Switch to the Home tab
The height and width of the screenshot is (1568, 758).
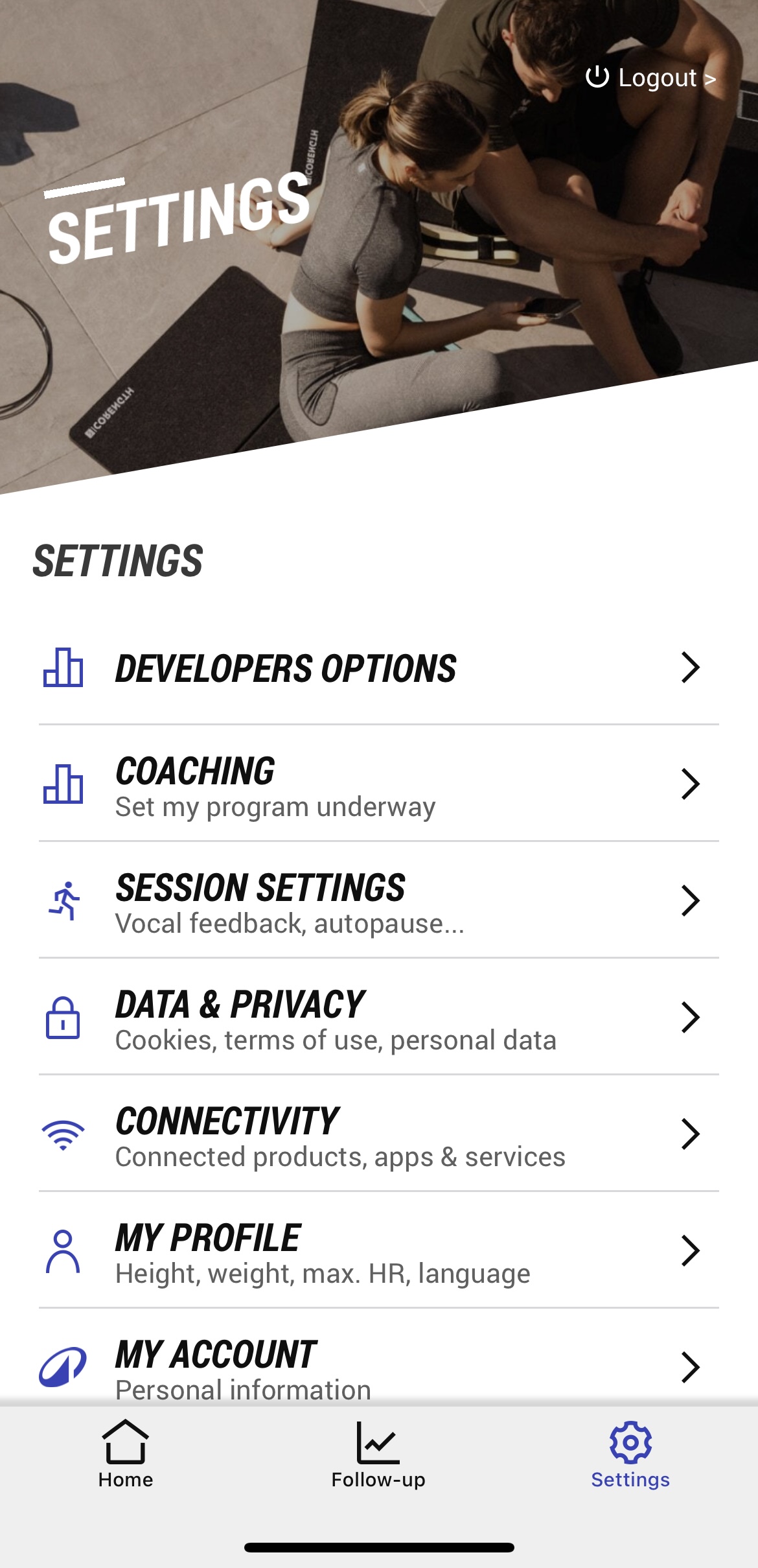[126, 1455]
